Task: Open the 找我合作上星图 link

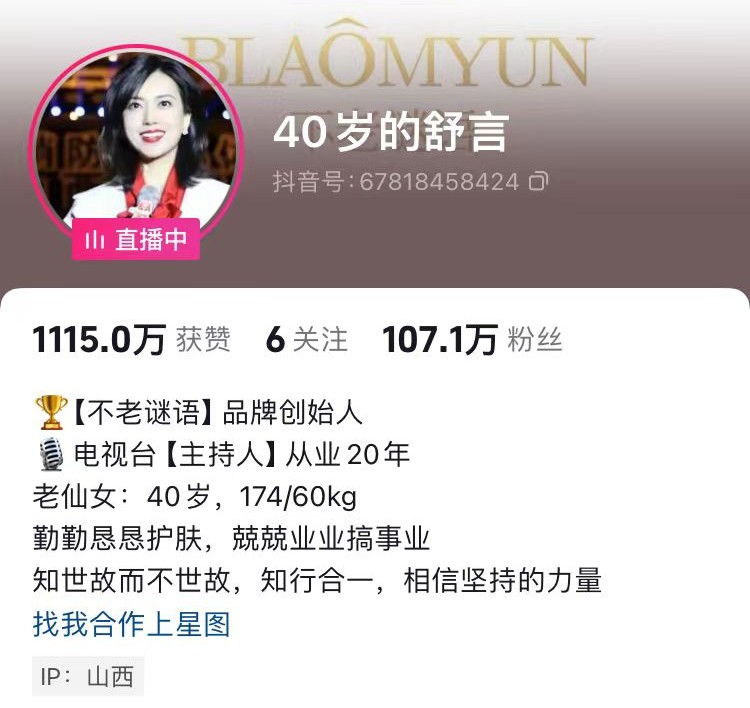Action: pos(132,625)
